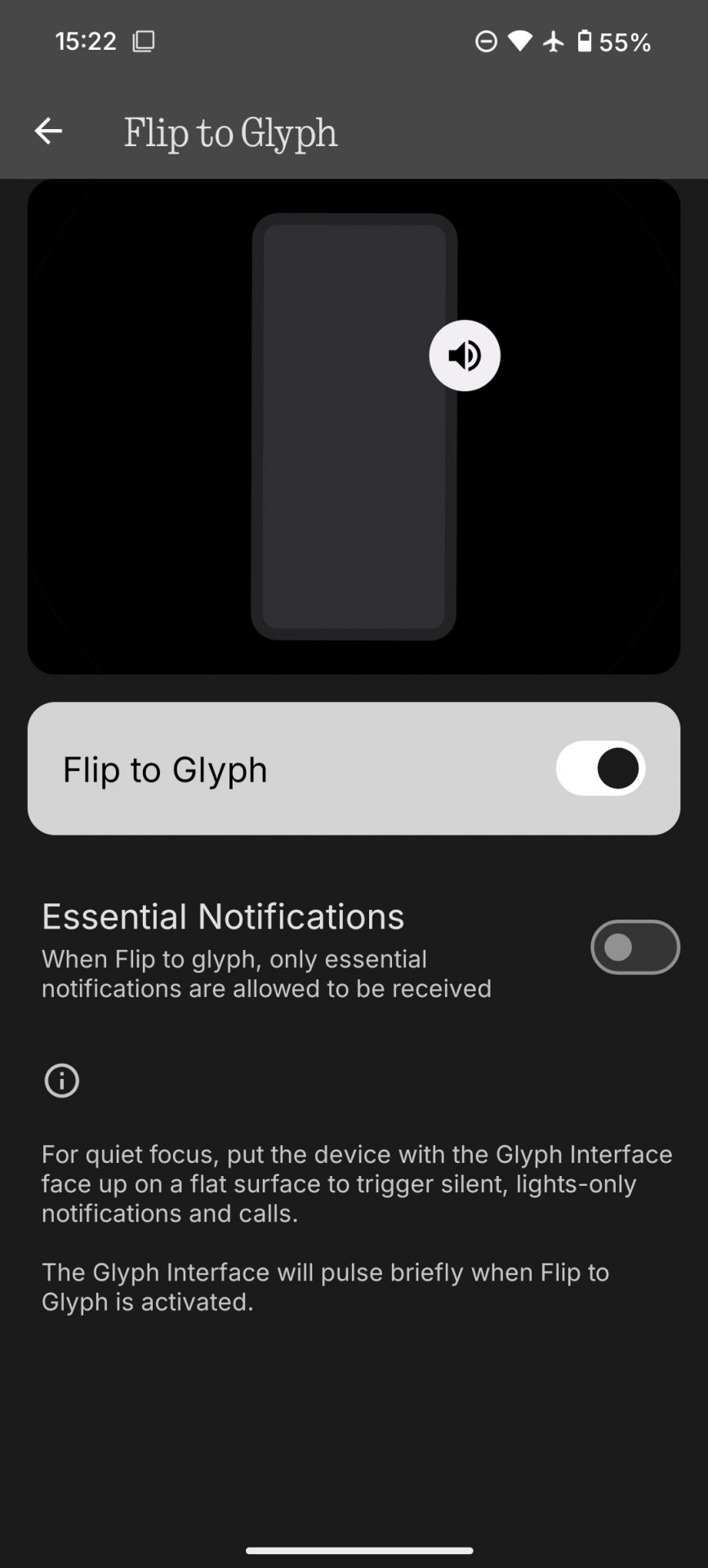The width and height of the screenshot is (708, 1568).
Task: Enable Essential Notifications
Action: 635,947
